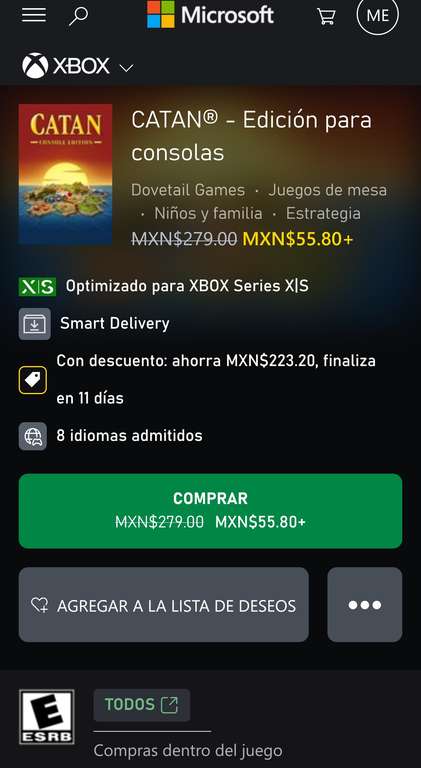421x768 pixels.
Task: Expand the Xbox dropdown menu
Action: coord(78,66)
